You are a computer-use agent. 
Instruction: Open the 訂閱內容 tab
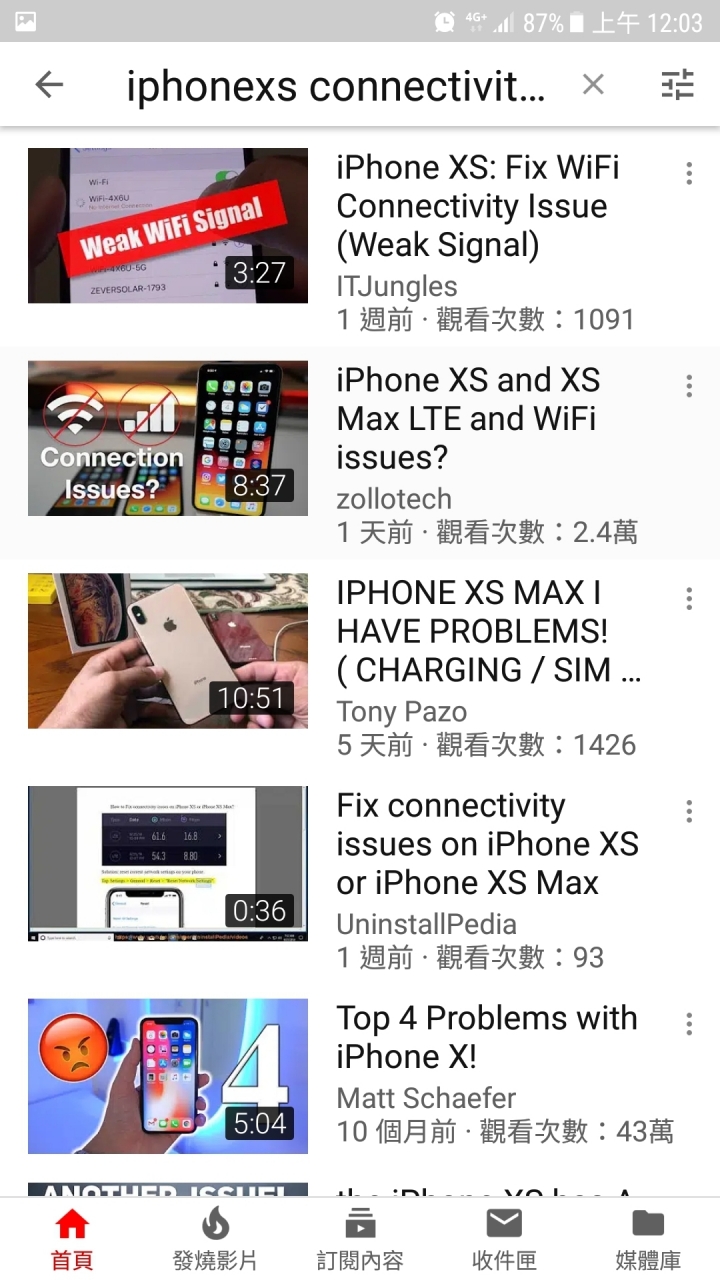359,1238
